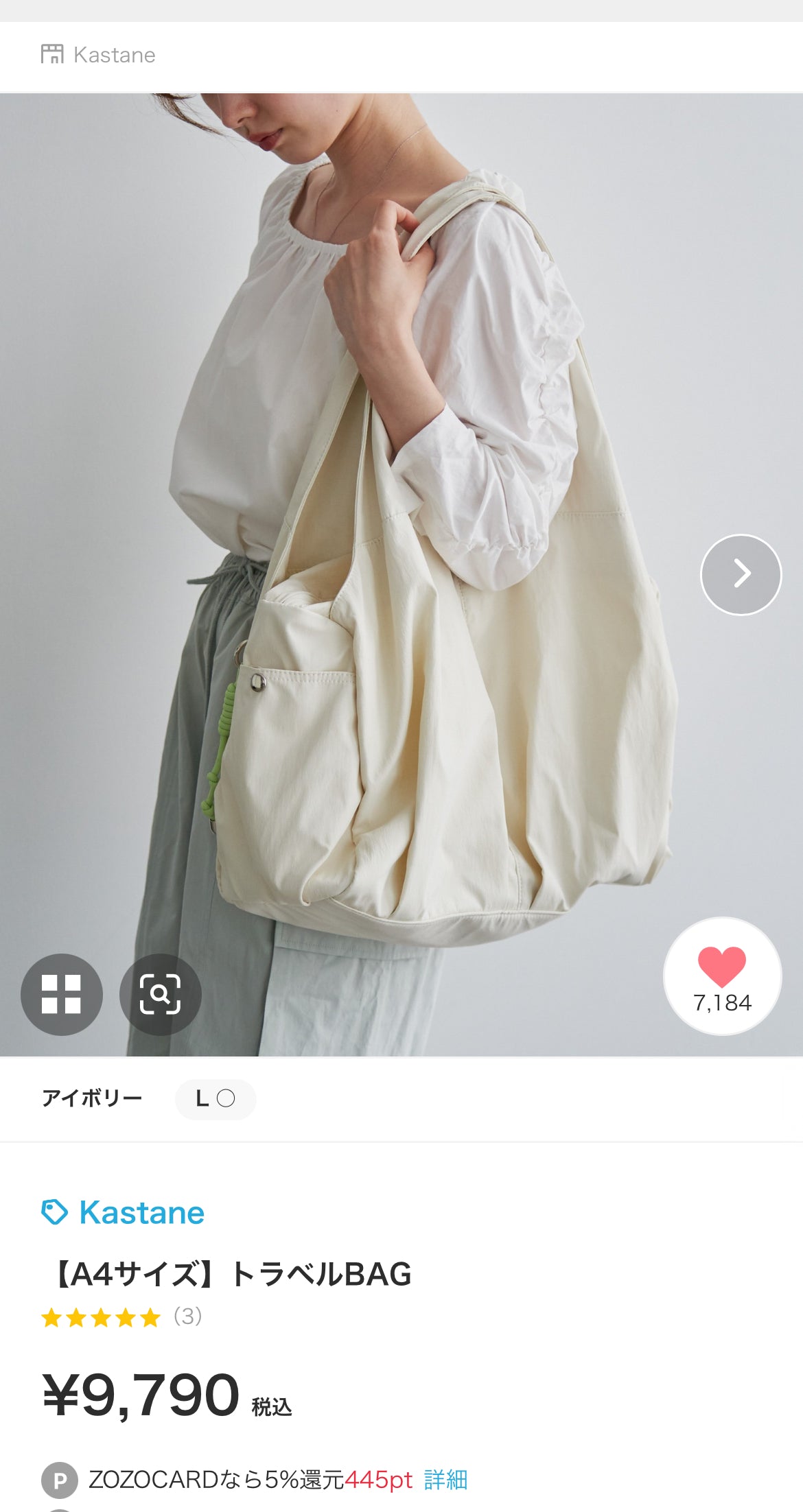Search similar items by image

tap(160, 994)
